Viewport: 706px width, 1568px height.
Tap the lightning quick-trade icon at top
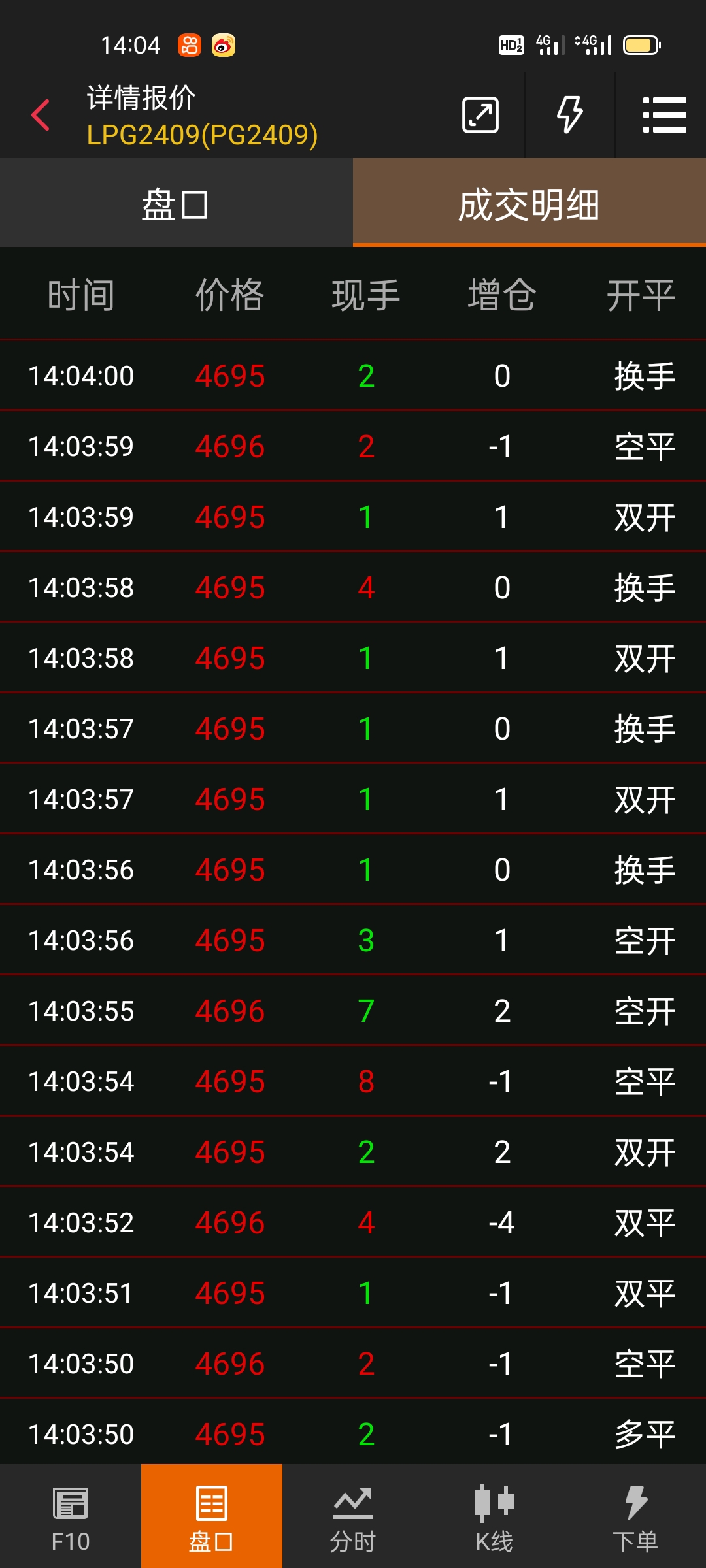[x=570, y=114]
